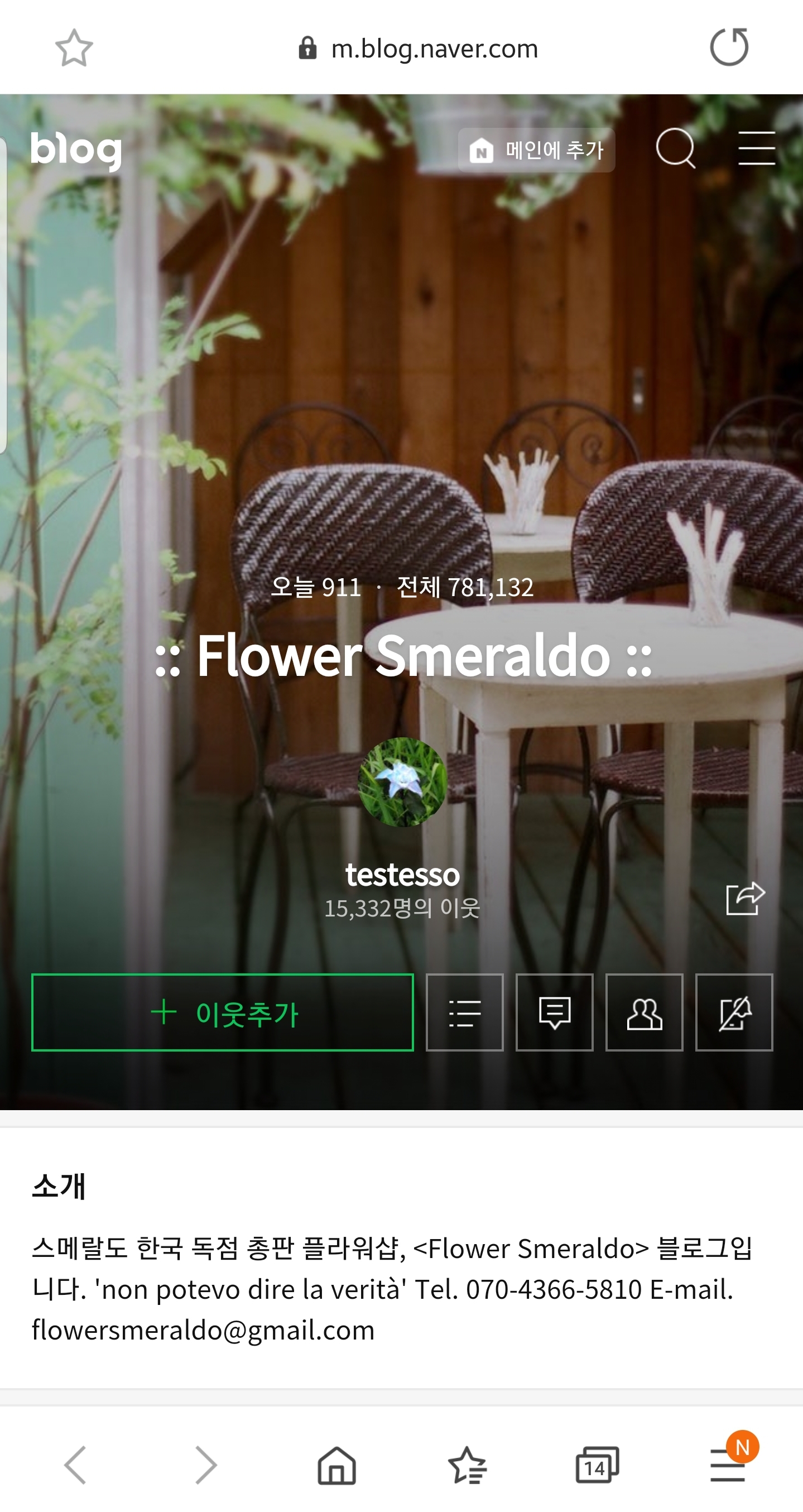Search within the blog
The image size is (803, 1512).
click(x=676, y=149)
